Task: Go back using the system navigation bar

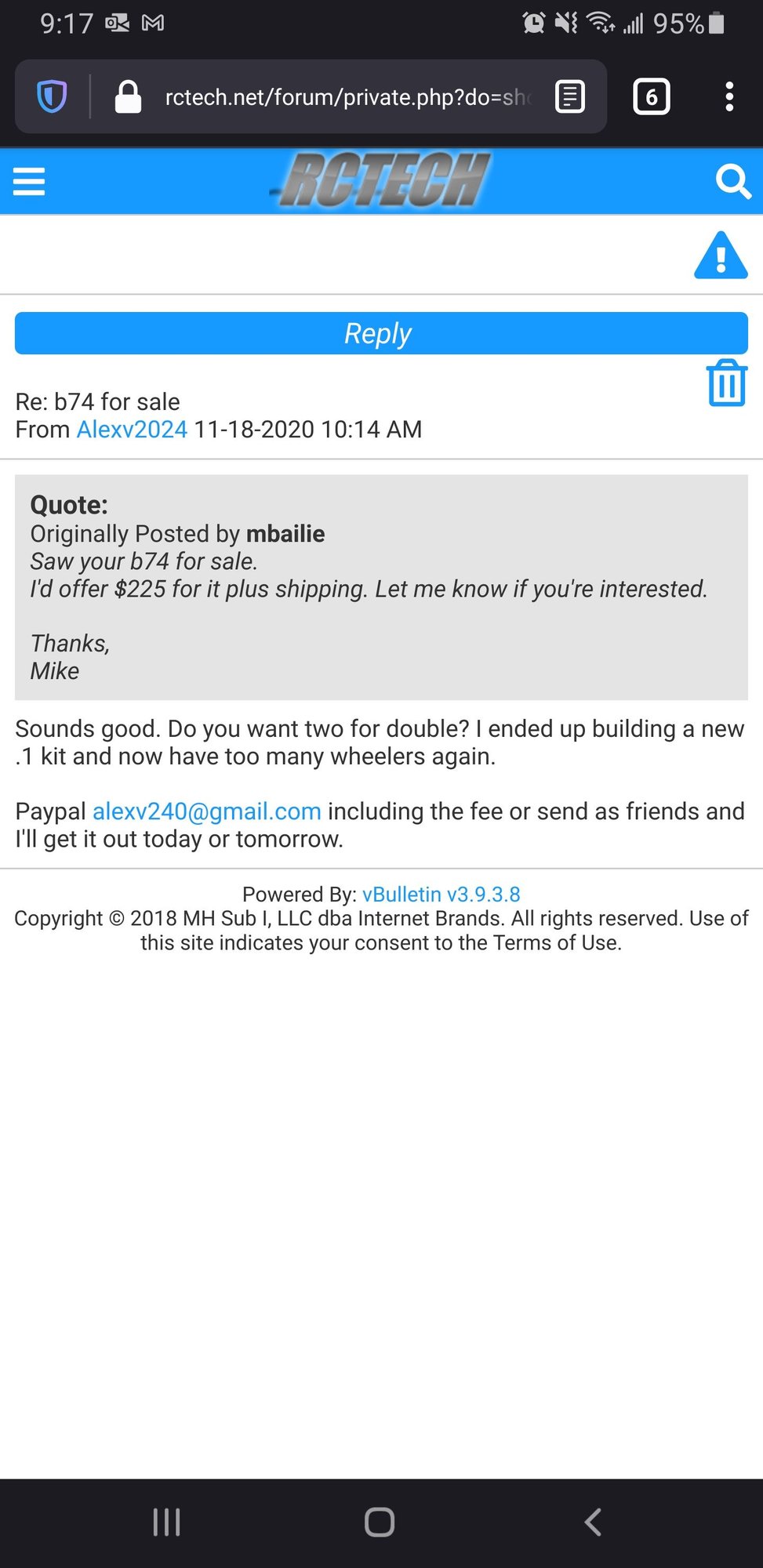Action: click(x=593, y=1522)
